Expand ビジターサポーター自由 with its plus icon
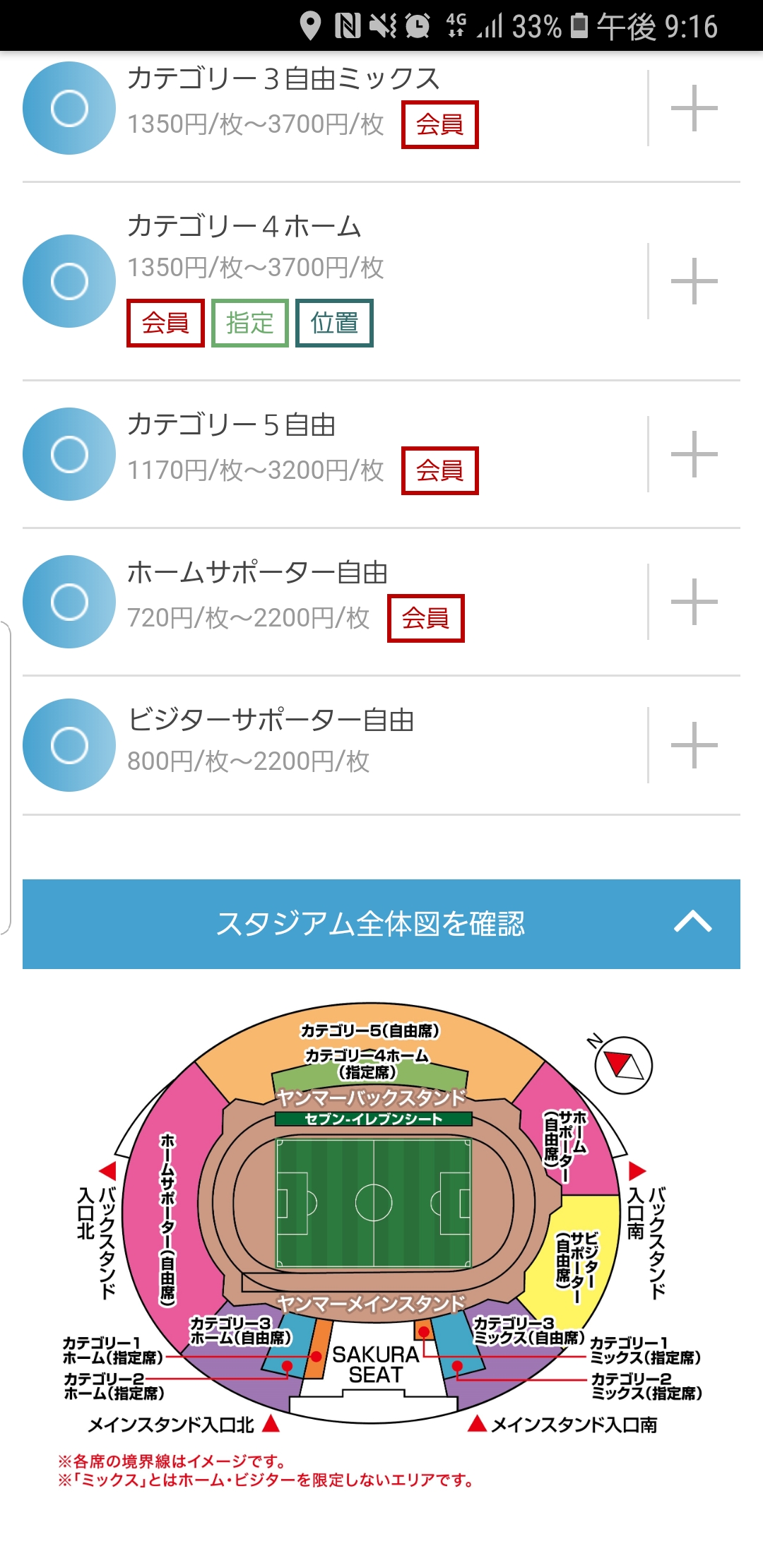The image size is (763, 1568). click(694, 745)
